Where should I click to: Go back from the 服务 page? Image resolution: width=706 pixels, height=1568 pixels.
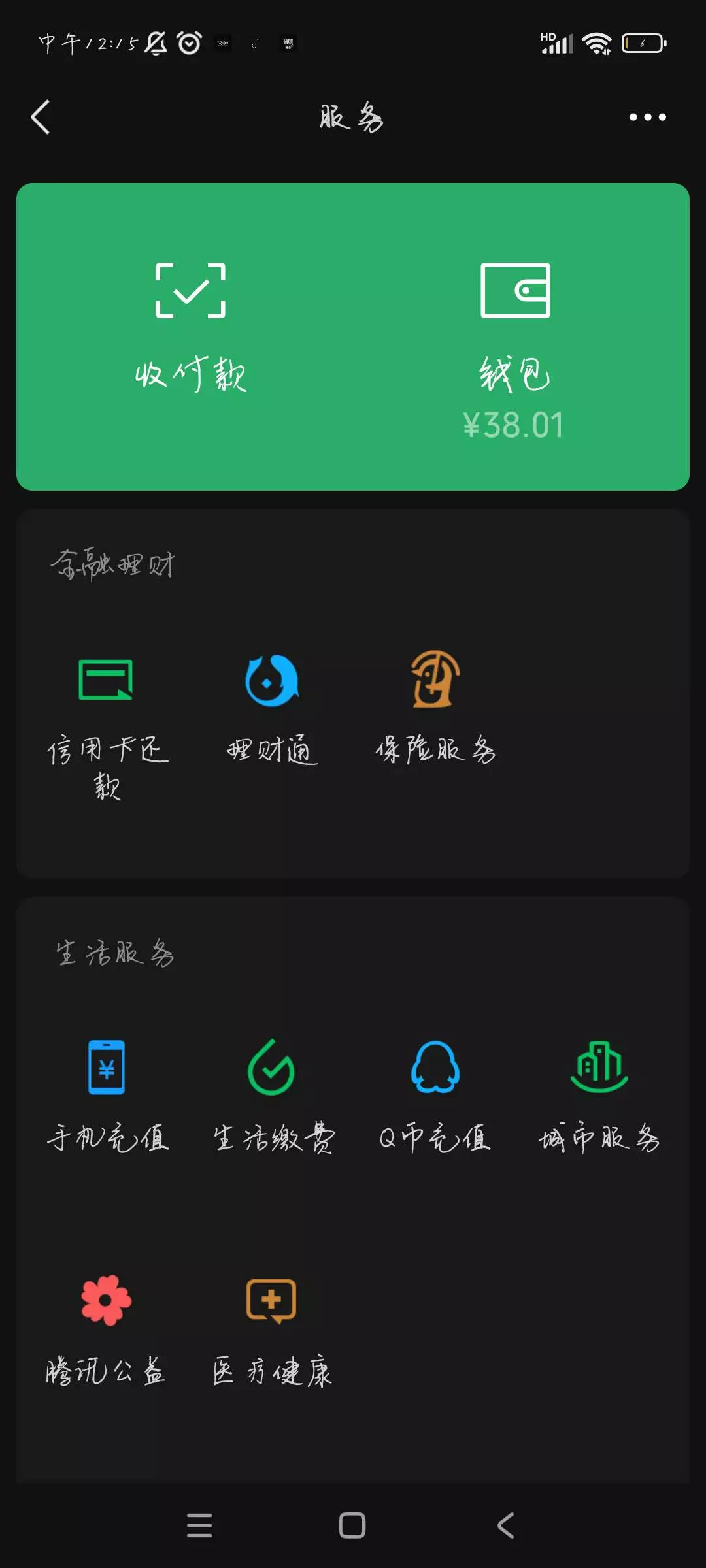point(41,118)
